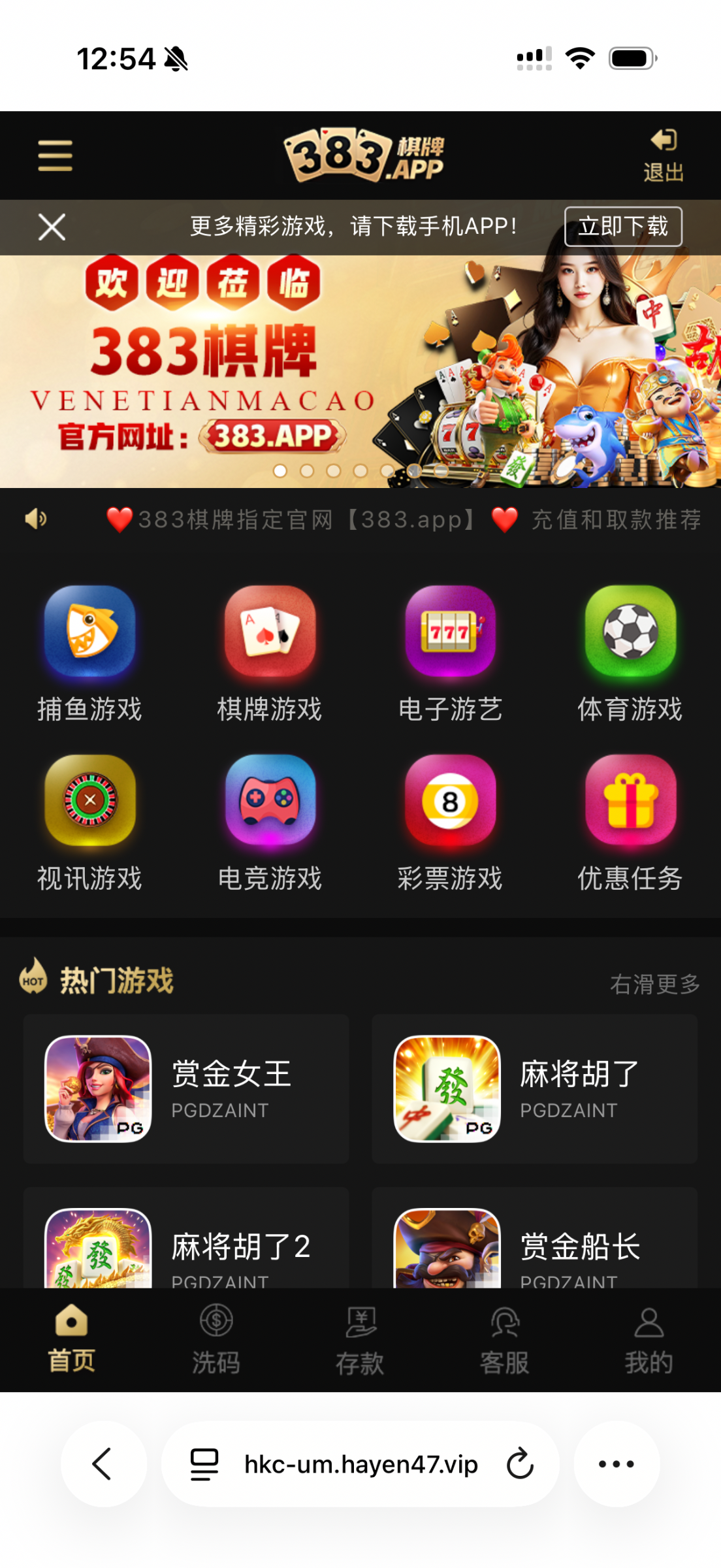Dismiss the APP download banner
Screen dimensions: 721x1568
(52, 227)
